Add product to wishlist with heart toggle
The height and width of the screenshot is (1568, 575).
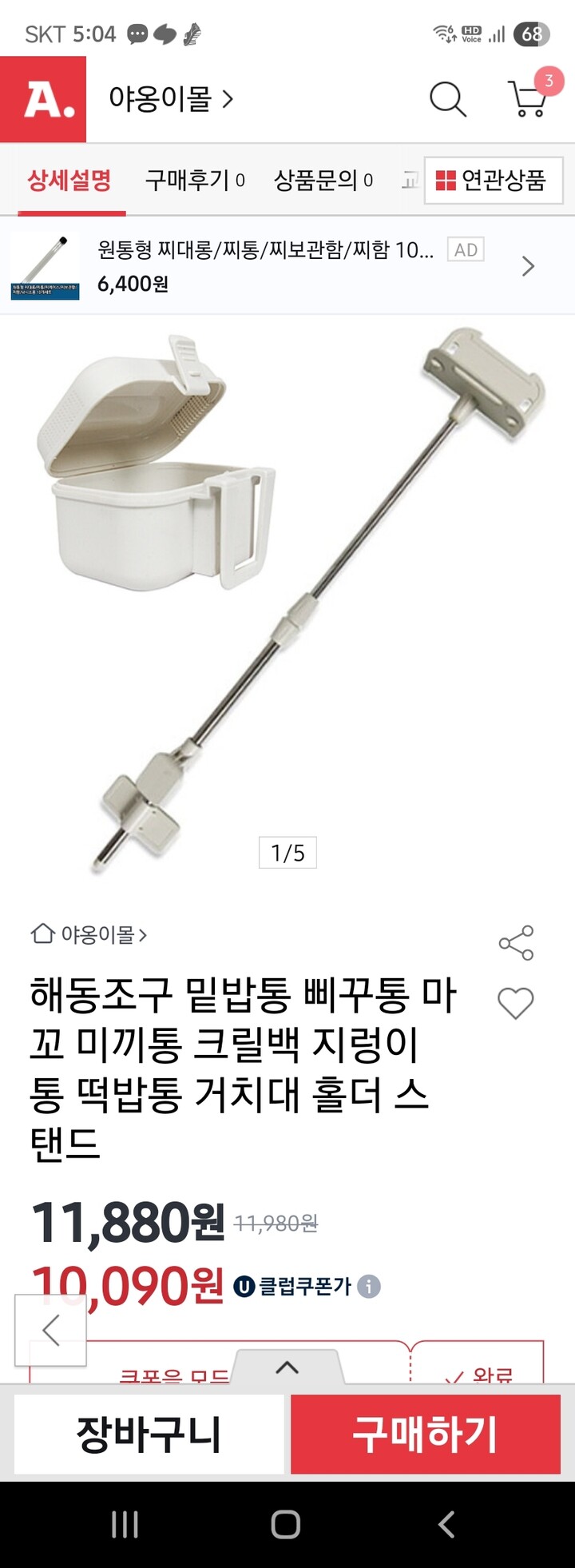click(x=517, y=1002)
